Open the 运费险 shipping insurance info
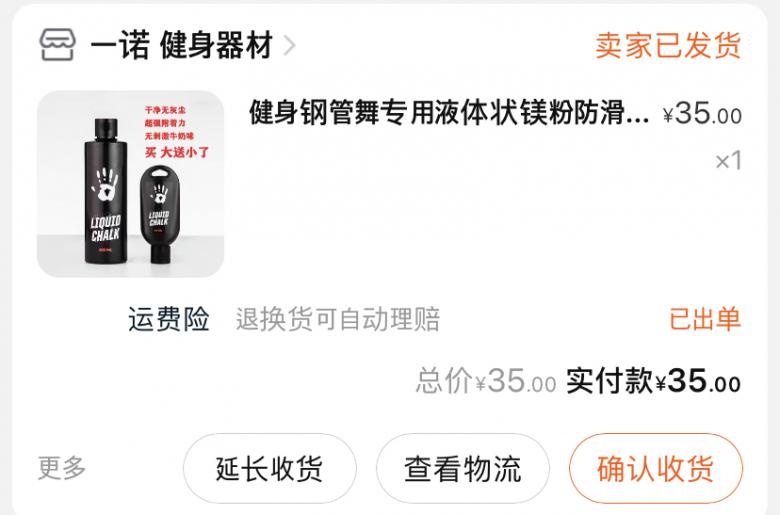The height and width of the screenshot is (515, 780). 169,319
